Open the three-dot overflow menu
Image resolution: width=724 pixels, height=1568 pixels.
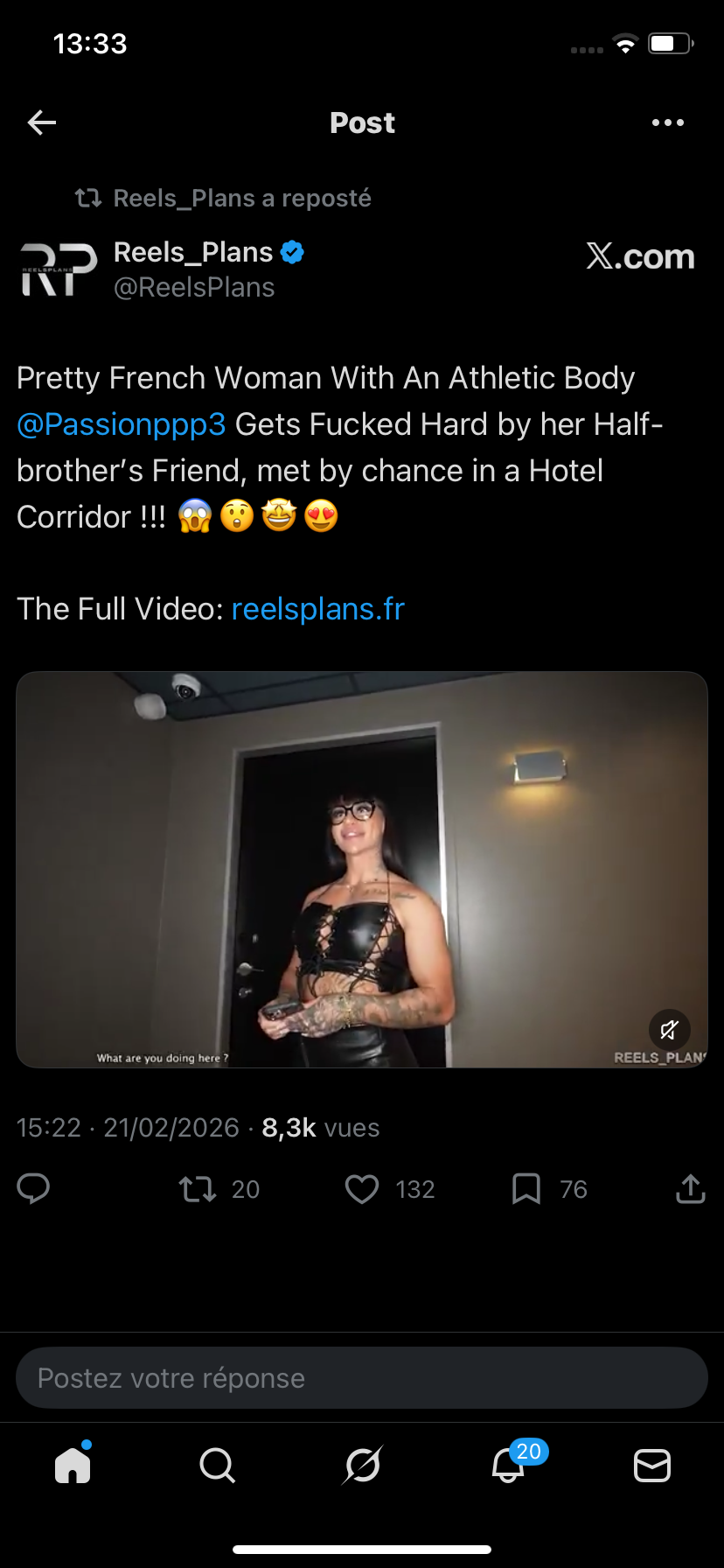coord(668,122)
